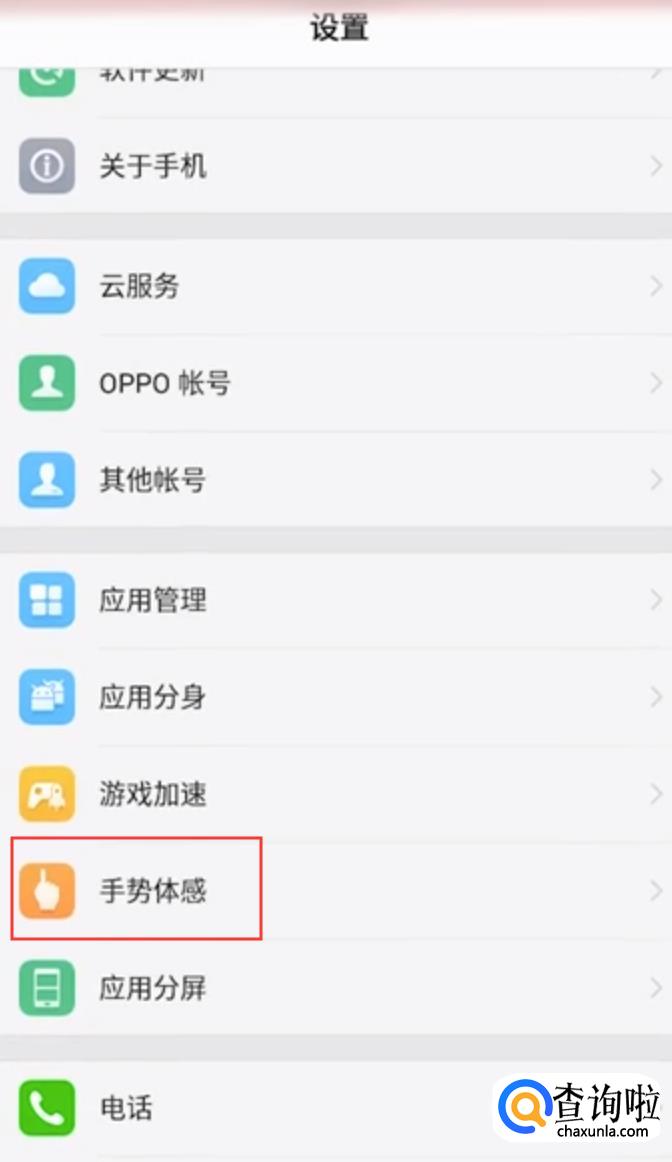Open 游戏加速 settings
672x1162 pixels.
click(x=336, y=794)
